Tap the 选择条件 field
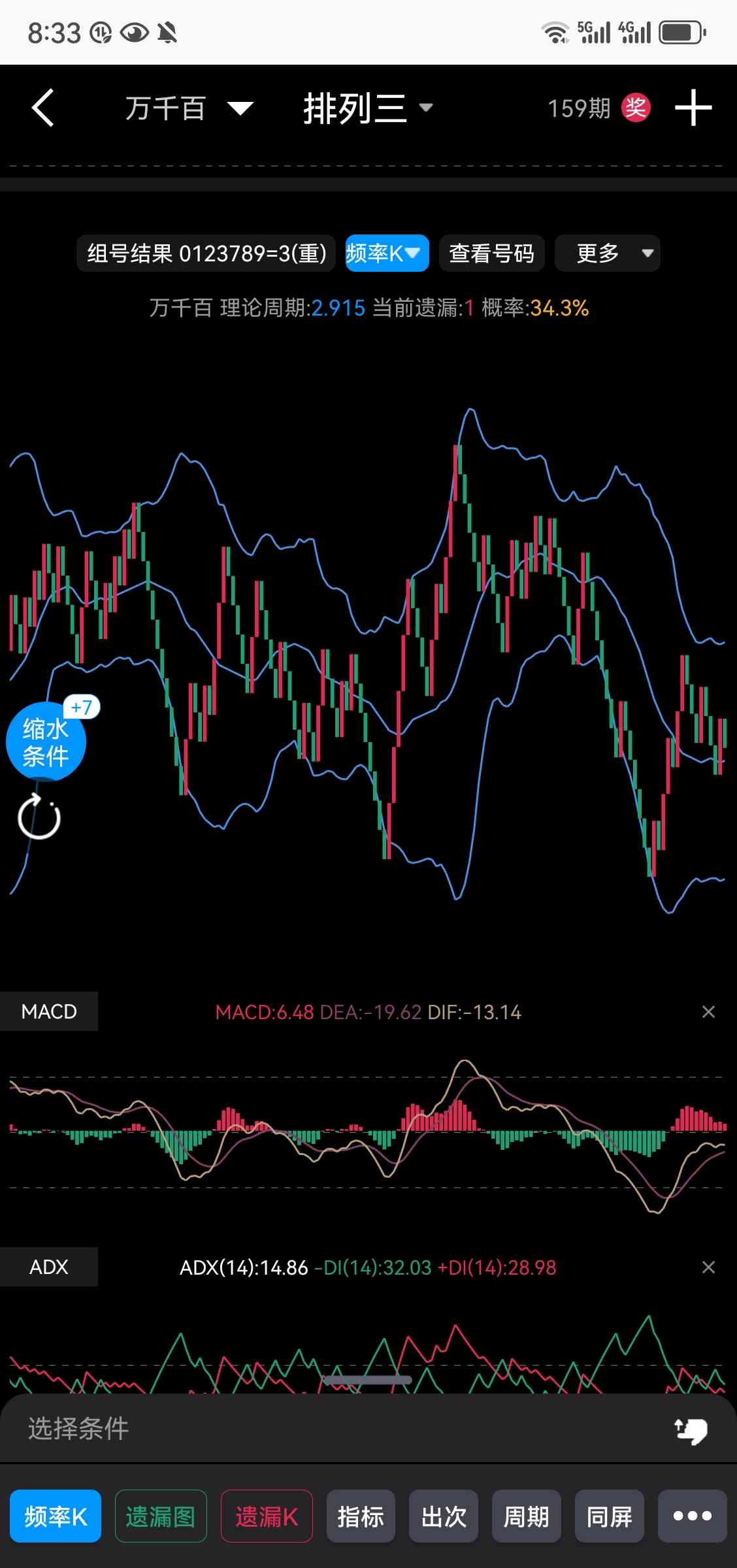Viewport: 737px width, 1568px height. click(368, 1429)
